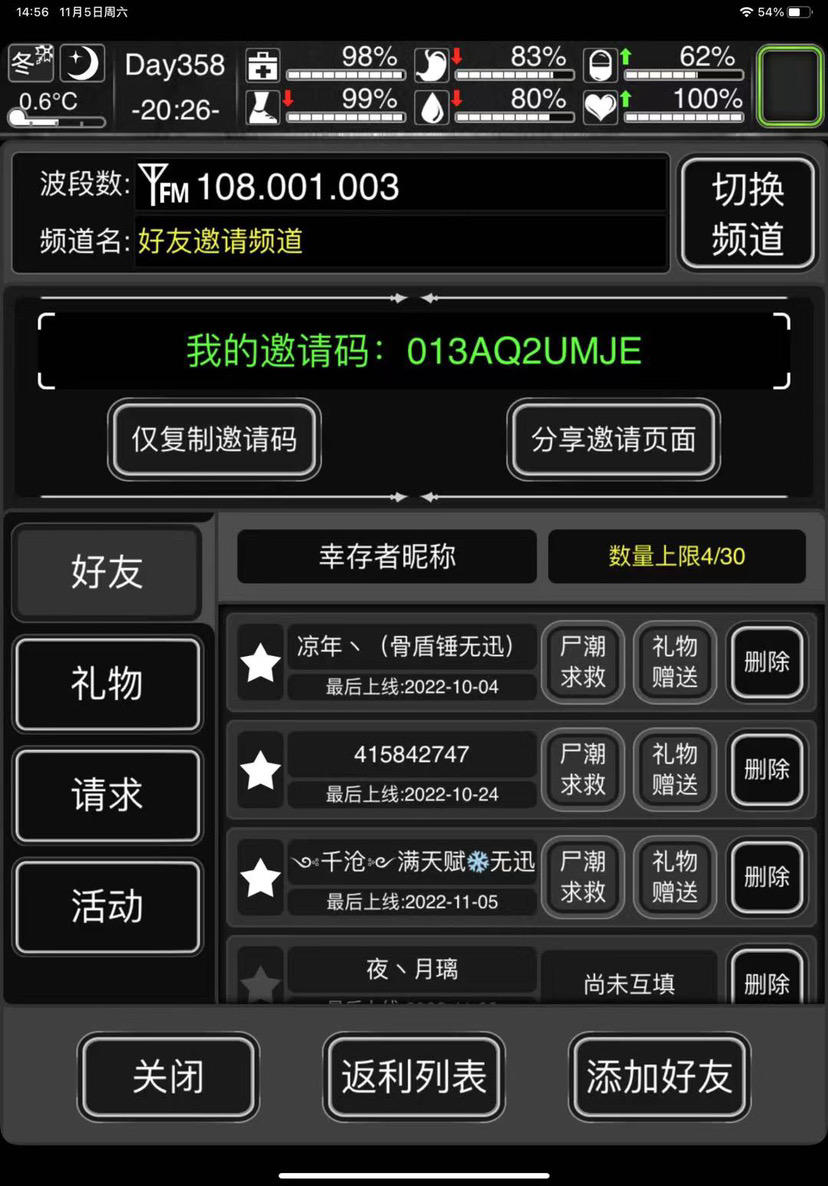Toggle the star next to friend 凉年

[x=260, y=663]
